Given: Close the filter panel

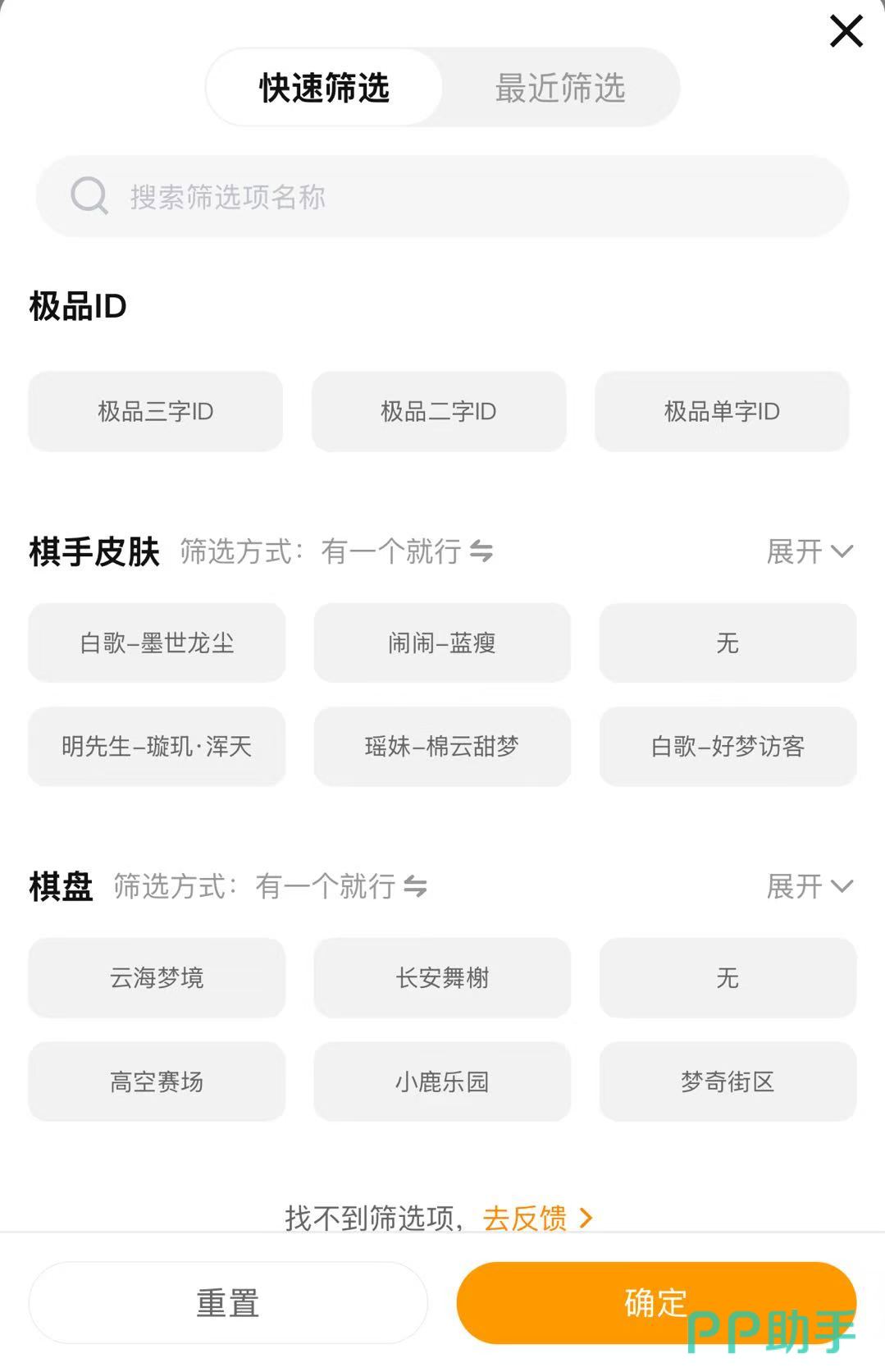Looking at the screenshot, I should click(x=846, y=31).
